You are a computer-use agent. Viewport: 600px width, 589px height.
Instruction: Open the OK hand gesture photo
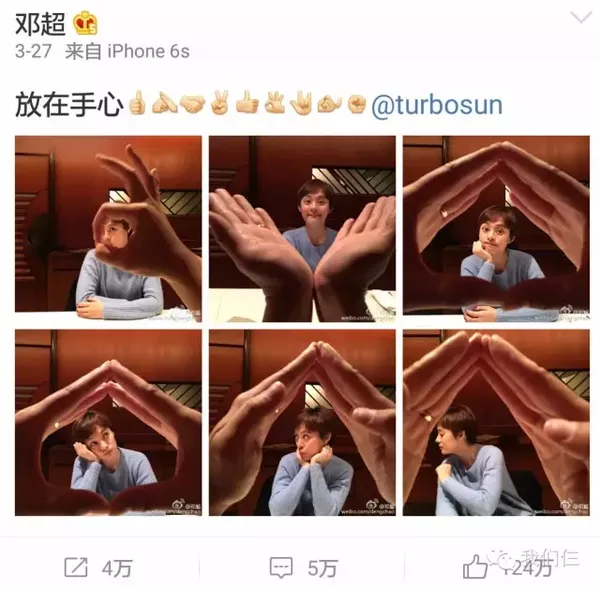tap(107, 227)
